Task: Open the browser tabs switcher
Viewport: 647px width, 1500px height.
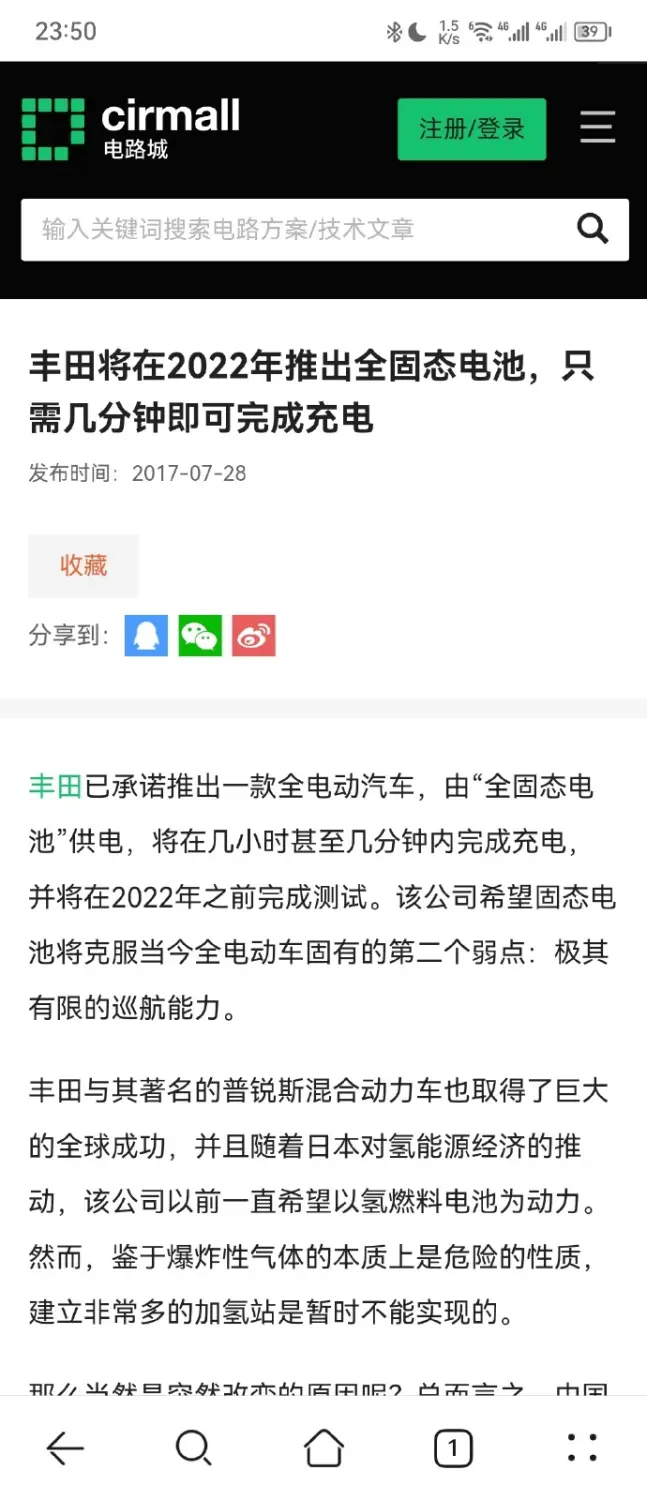Action: coord(452,1447)
